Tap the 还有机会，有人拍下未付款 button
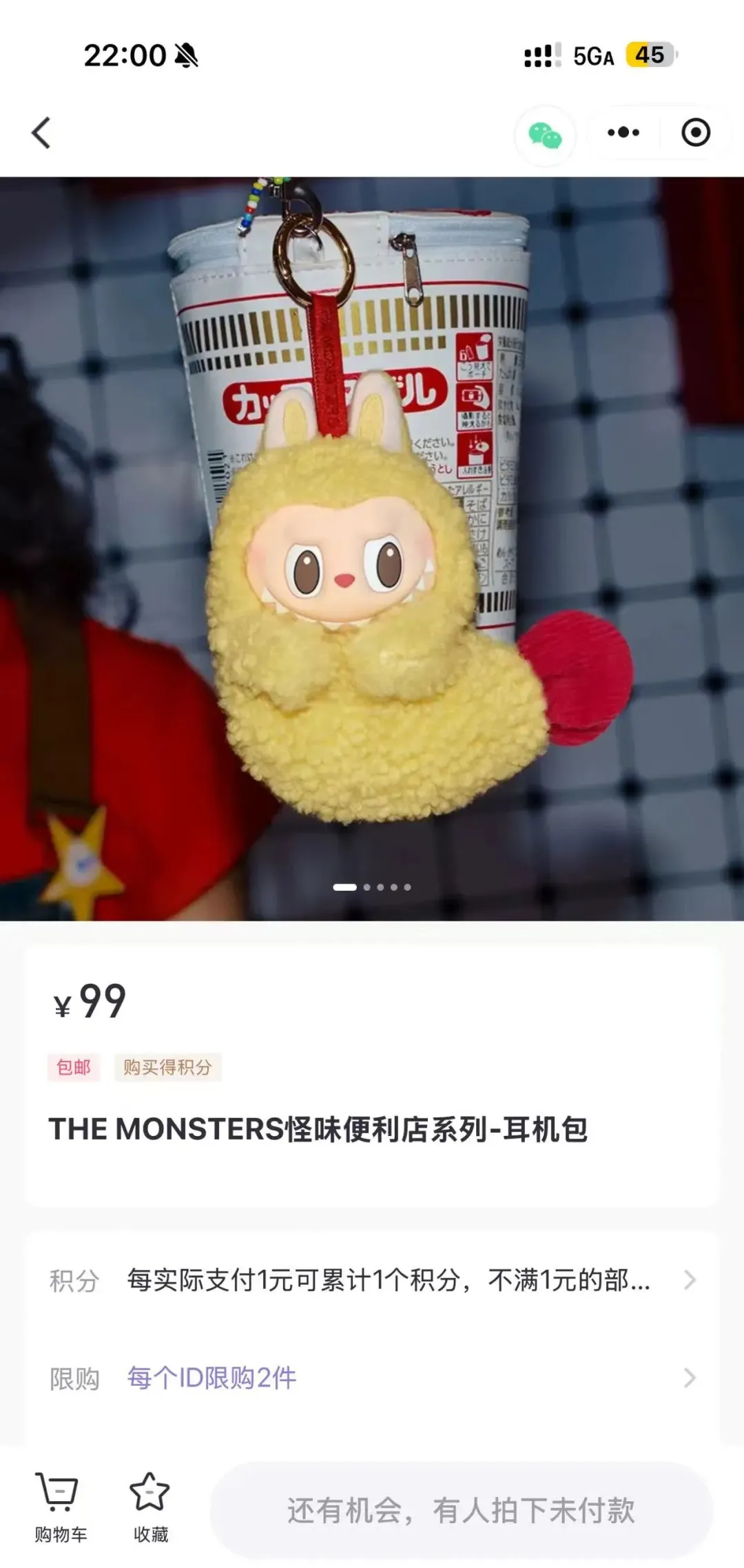This screenshot has height=1568, width=744. pos(461,1511)
